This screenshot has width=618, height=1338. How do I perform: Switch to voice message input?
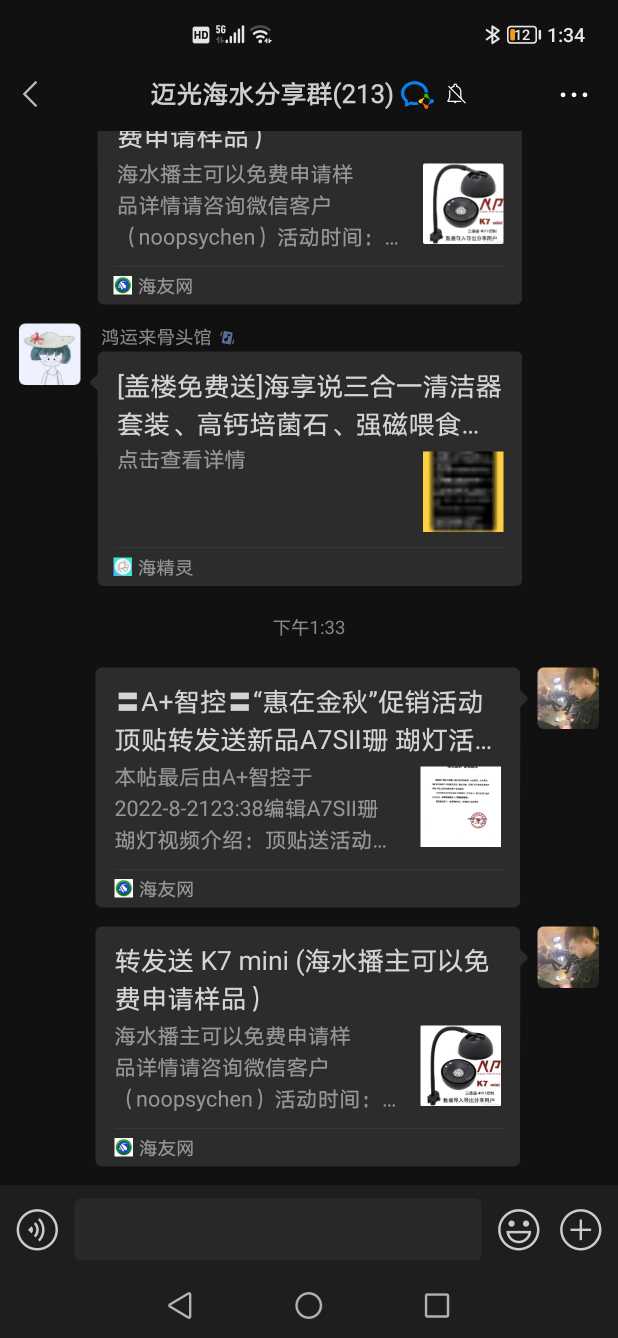coord(38,1229)
